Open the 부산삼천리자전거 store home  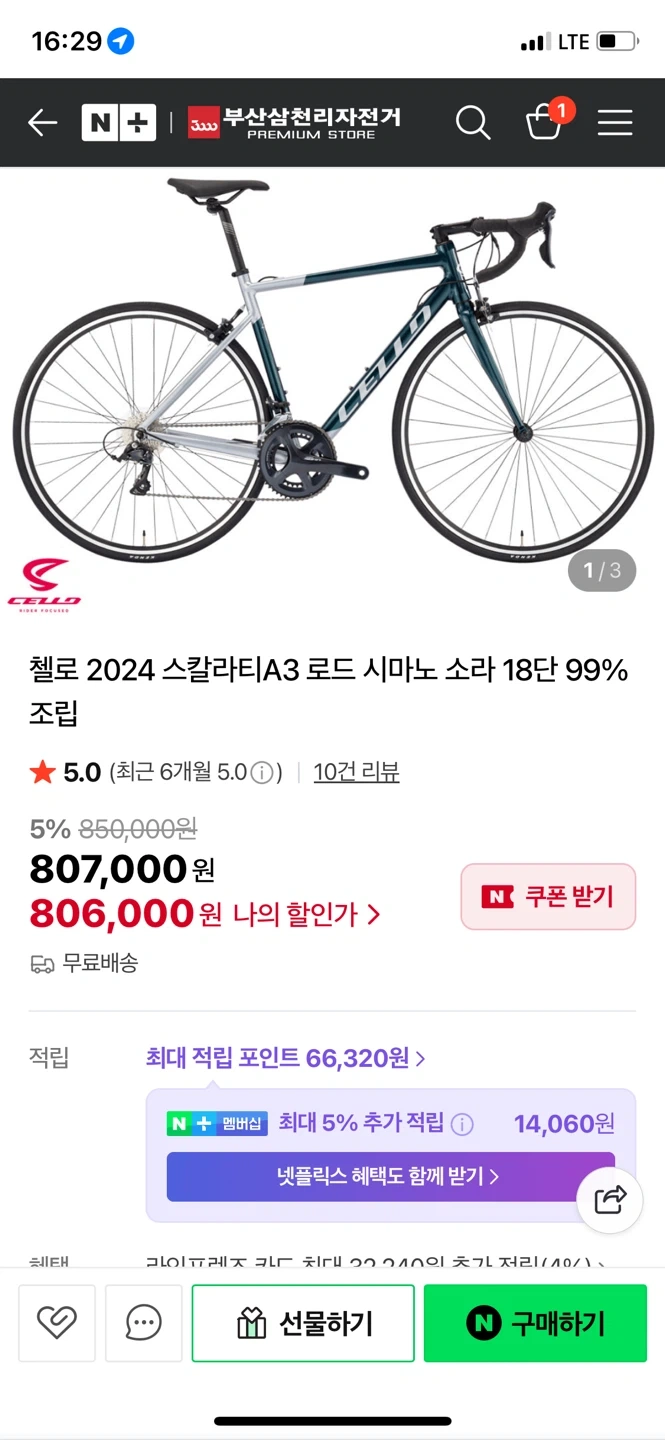294,123
